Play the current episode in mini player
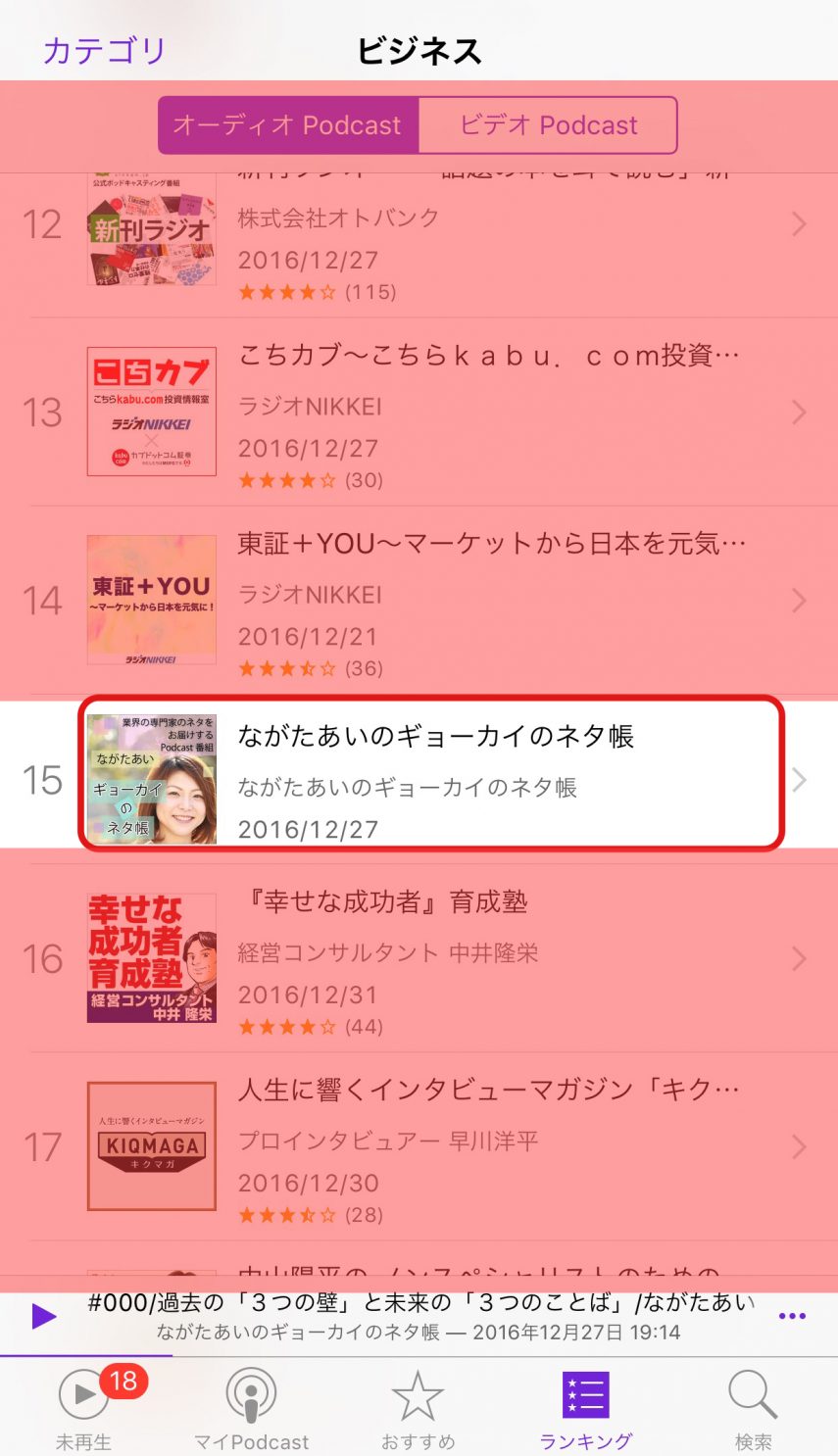Image resolution: width=838 pixels, height=1456 pixels. [43, 1315]
